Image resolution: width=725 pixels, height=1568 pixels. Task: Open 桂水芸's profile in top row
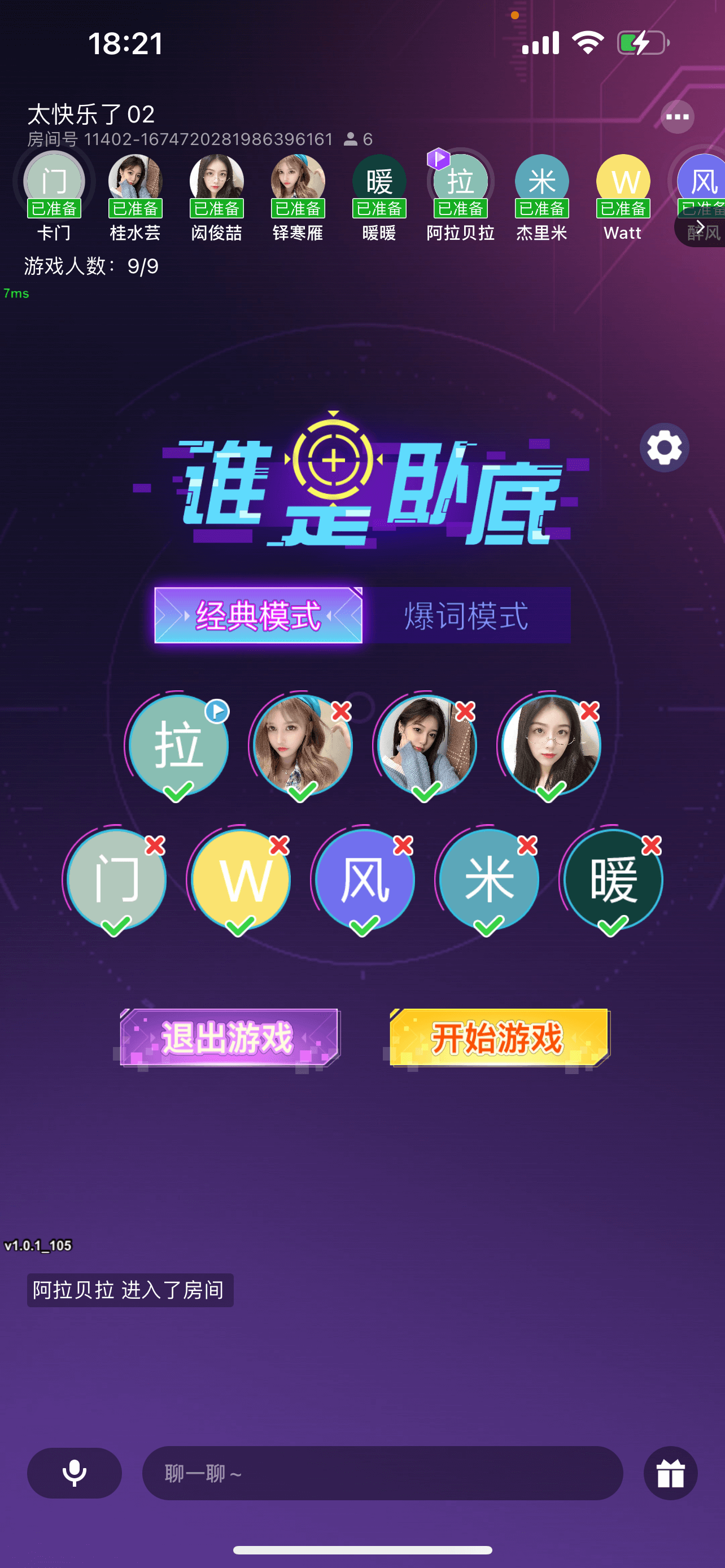(135, 181)
